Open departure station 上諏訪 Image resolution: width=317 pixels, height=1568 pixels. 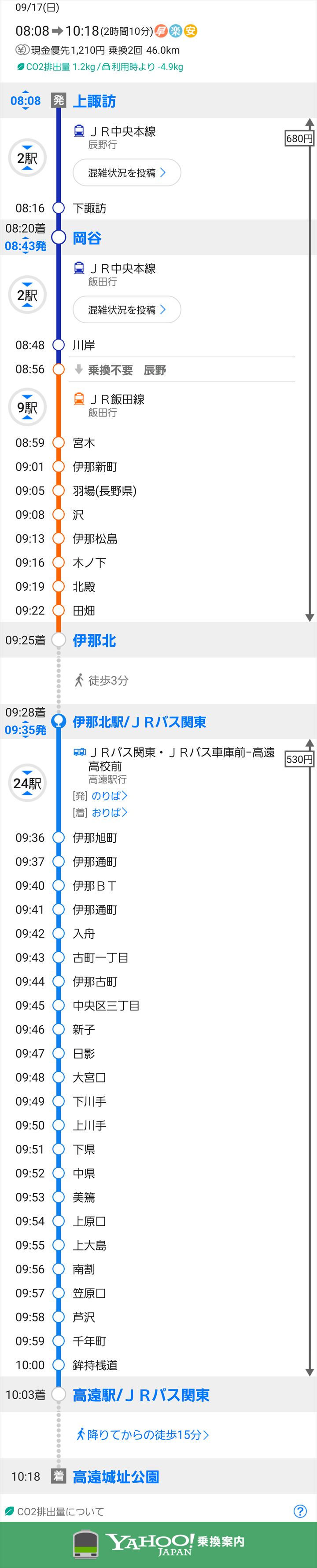pyautogui.click(x=94, y=101)
